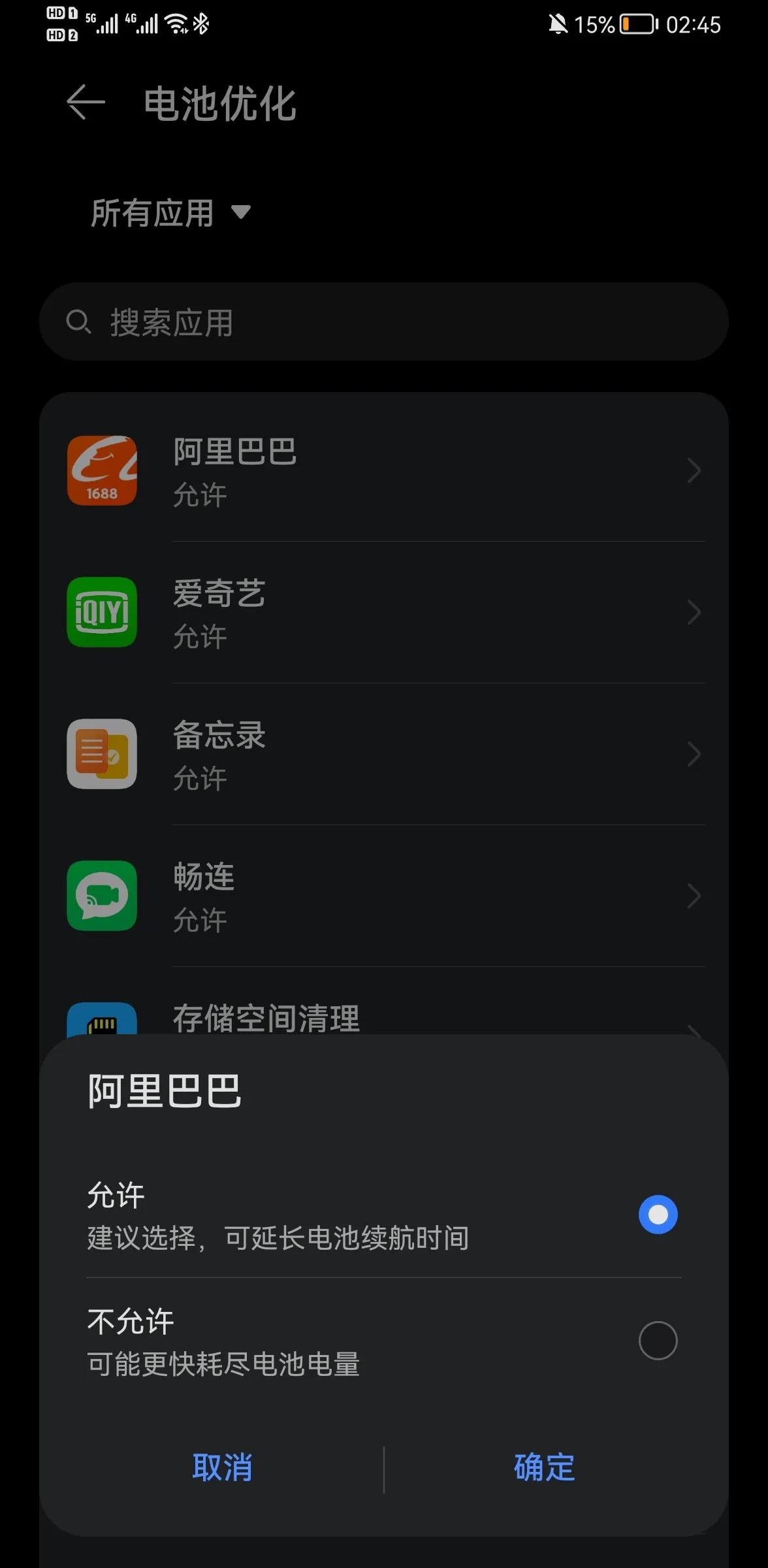
Task: Select the 备忘录 notes app icon
Action: coord(101,754)
